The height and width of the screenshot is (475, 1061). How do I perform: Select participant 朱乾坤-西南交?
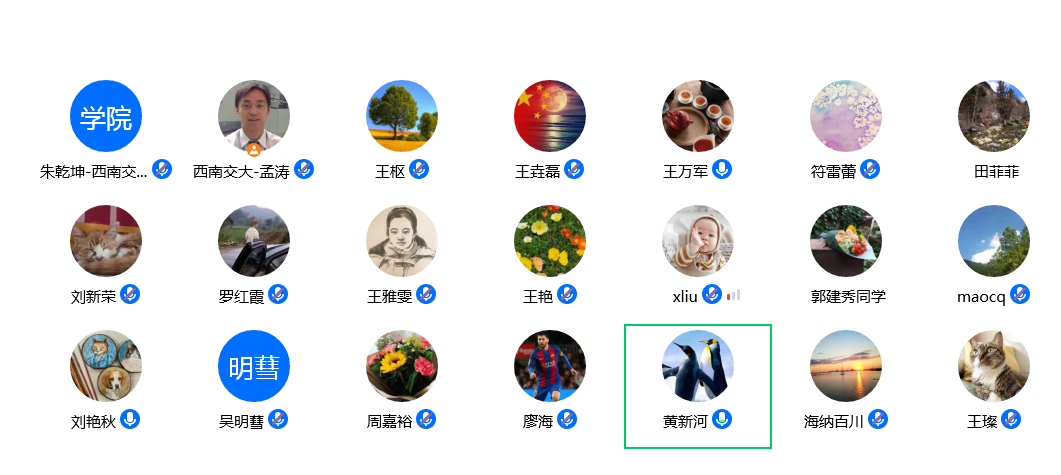coord(106,116)
